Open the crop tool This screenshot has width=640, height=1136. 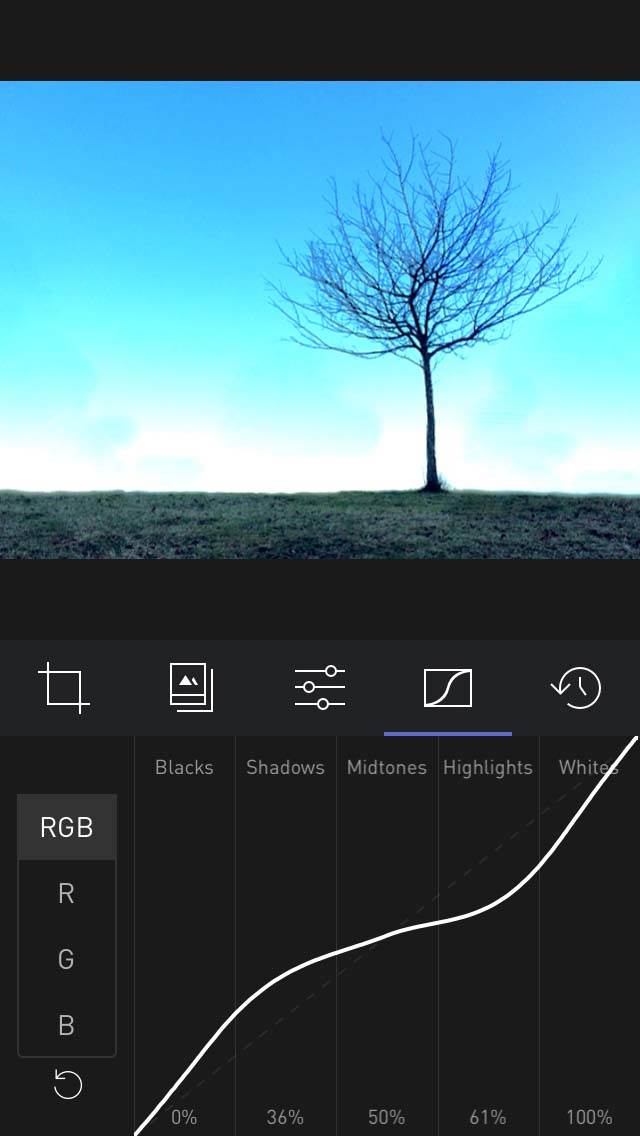(x=64, y=688)
